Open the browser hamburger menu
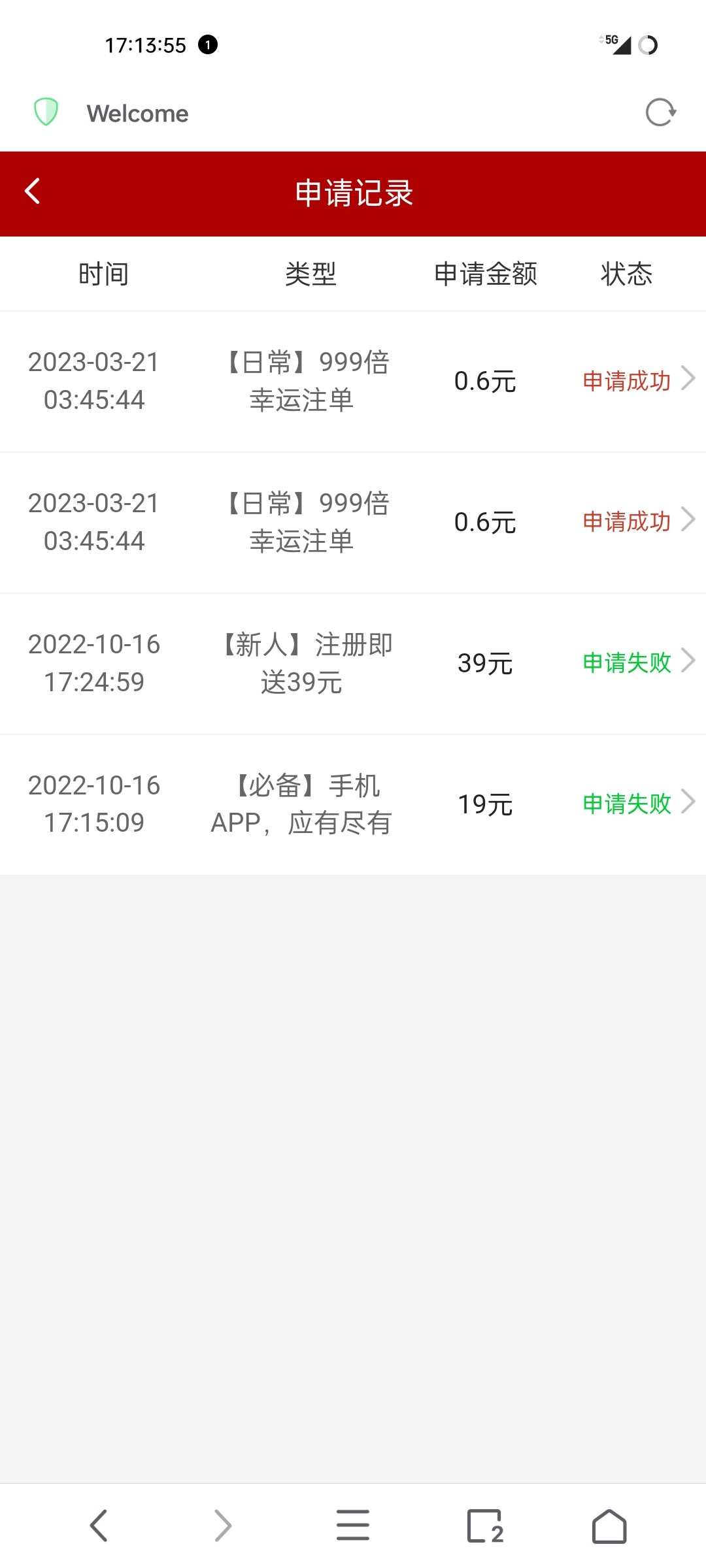The image size is (706, 1568). [x=353, y=1526]
